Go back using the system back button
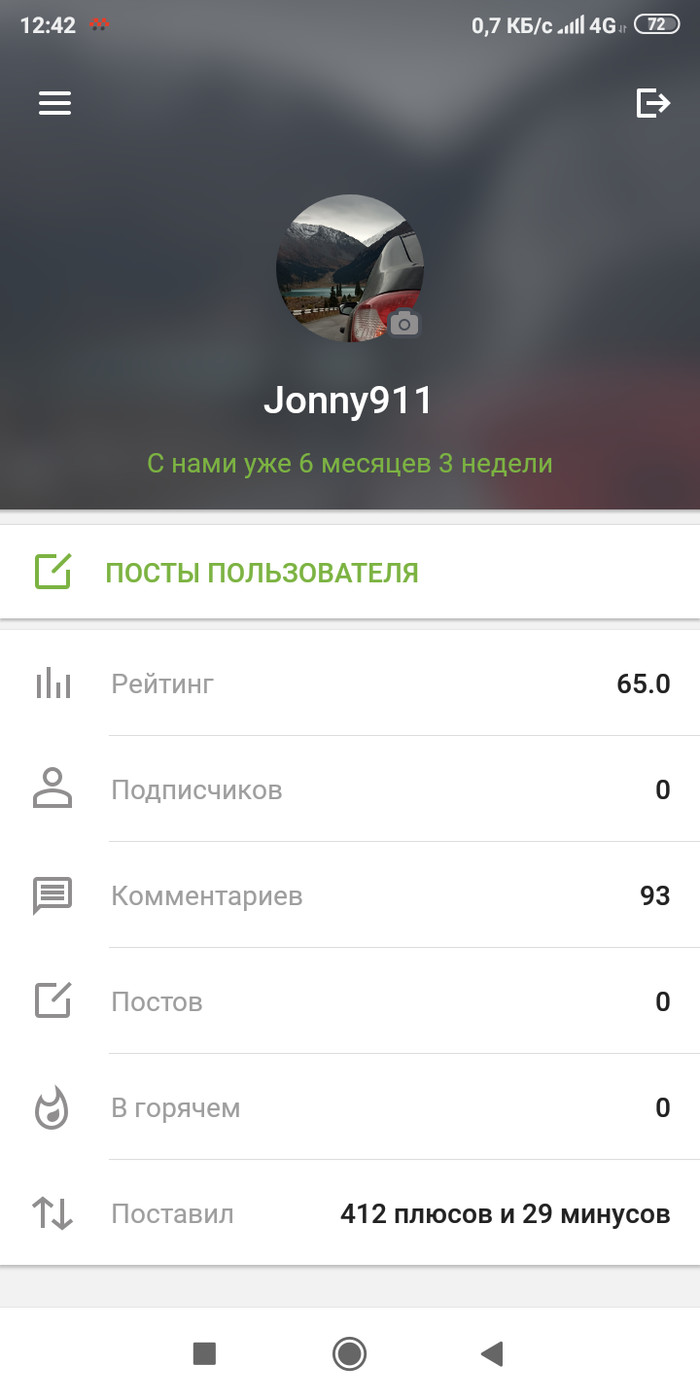Viewport: 700px width, 1400px height. tap(491, 1354)
